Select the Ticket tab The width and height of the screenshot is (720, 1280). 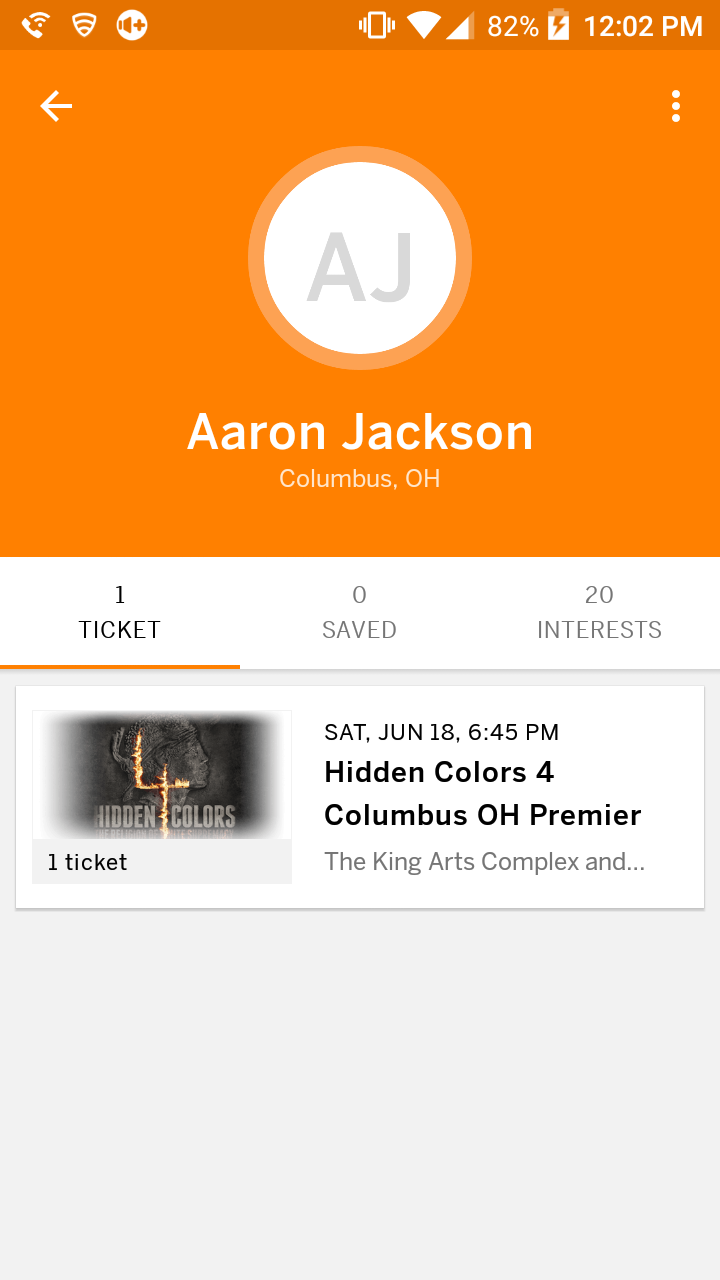(120, 612)
